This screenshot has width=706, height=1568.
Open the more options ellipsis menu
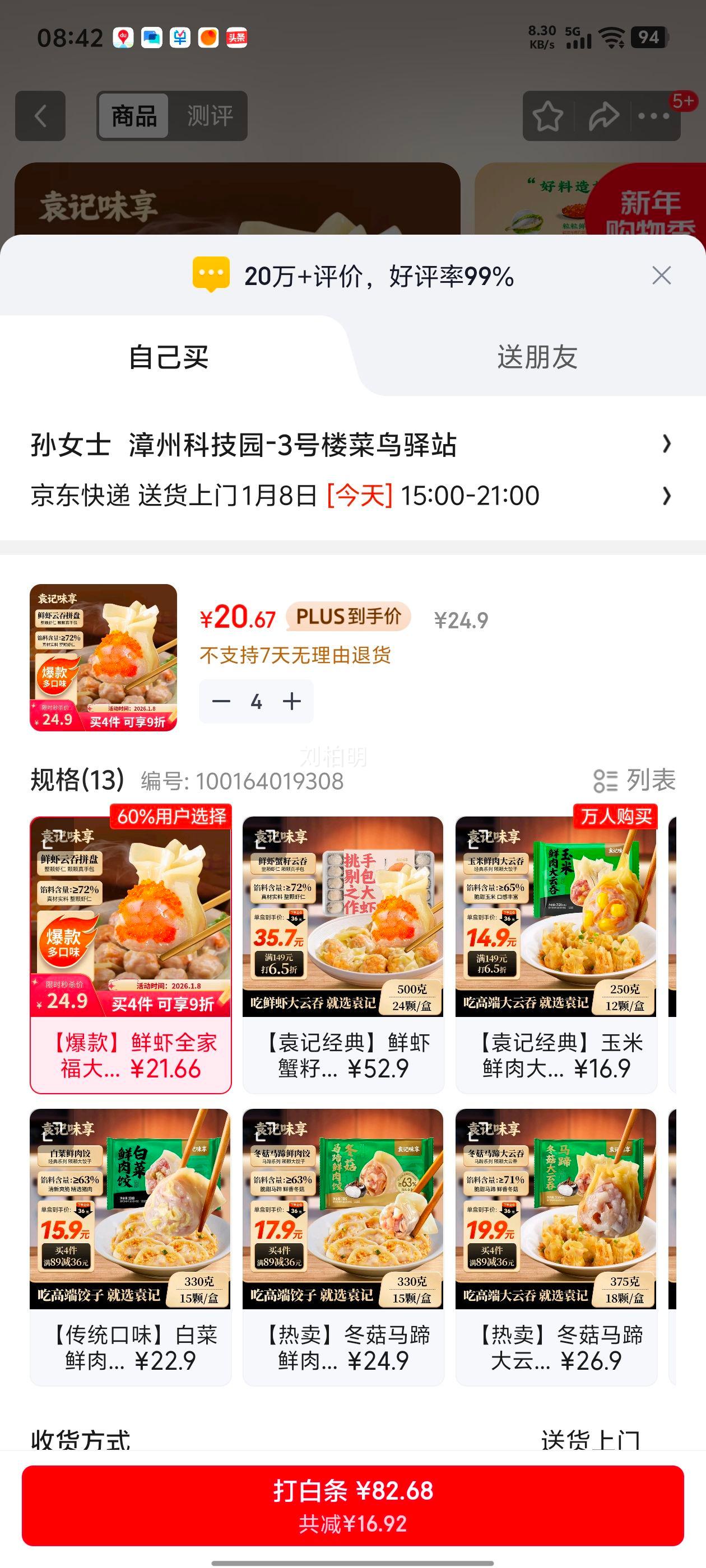[x=653, y=116]
